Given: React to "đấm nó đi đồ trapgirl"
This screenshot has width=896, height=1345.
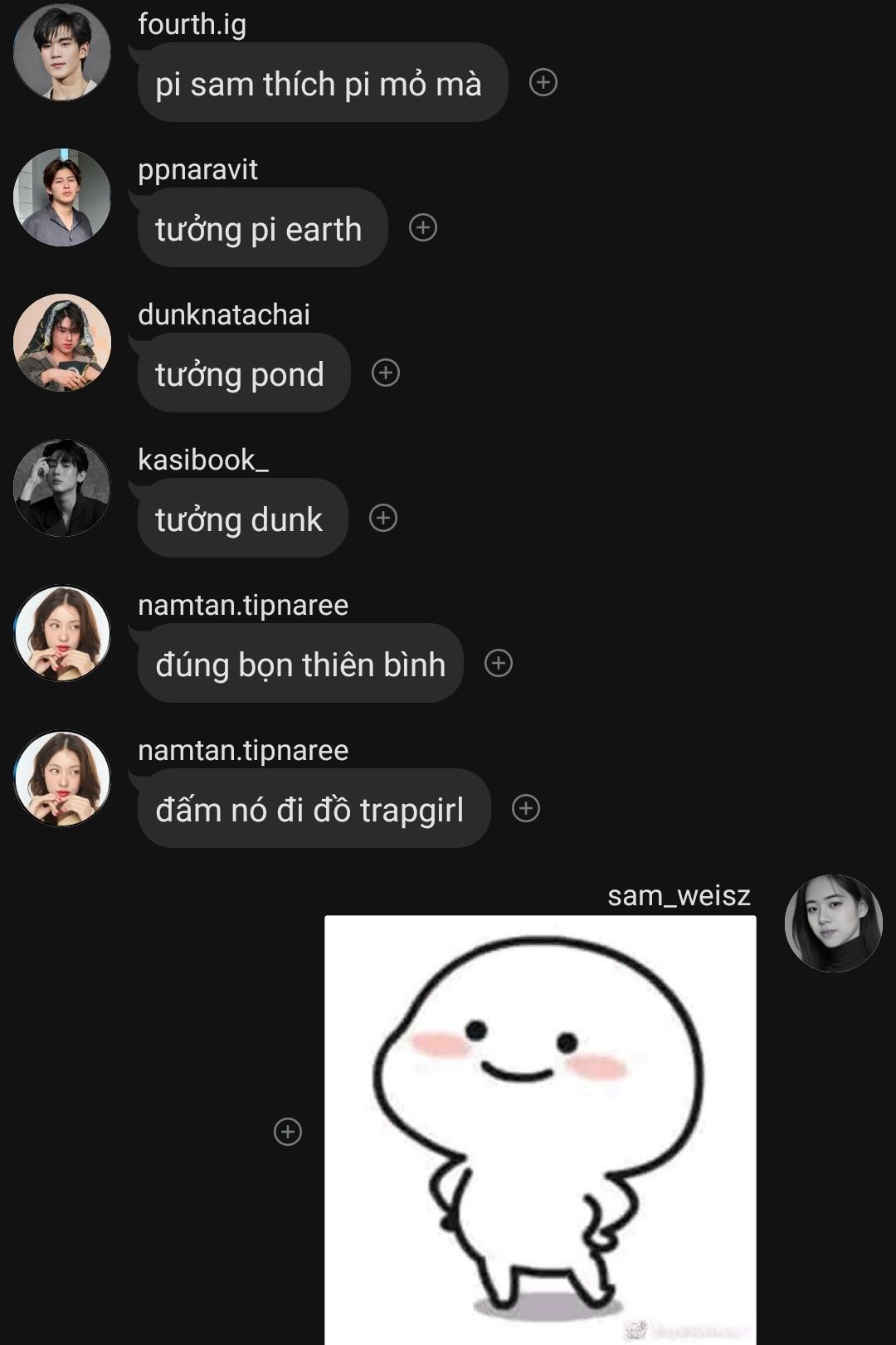Looking at the screenshot, I should (x=526, y=808).
